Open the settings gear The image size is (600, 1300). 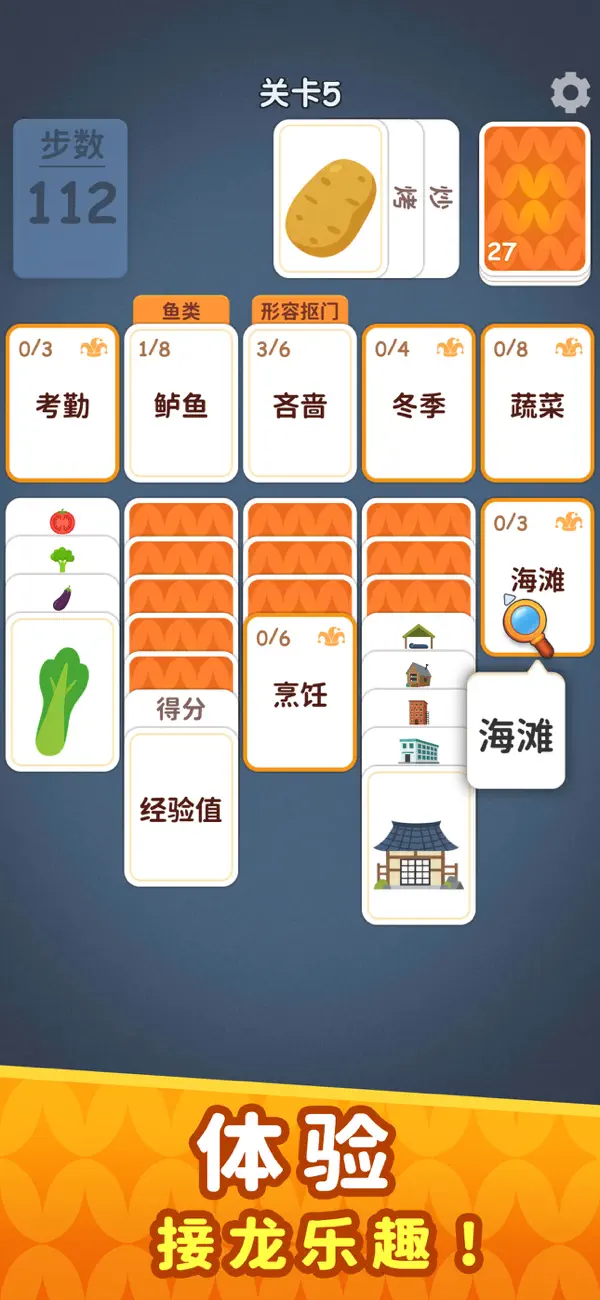[x=570, y=93]
